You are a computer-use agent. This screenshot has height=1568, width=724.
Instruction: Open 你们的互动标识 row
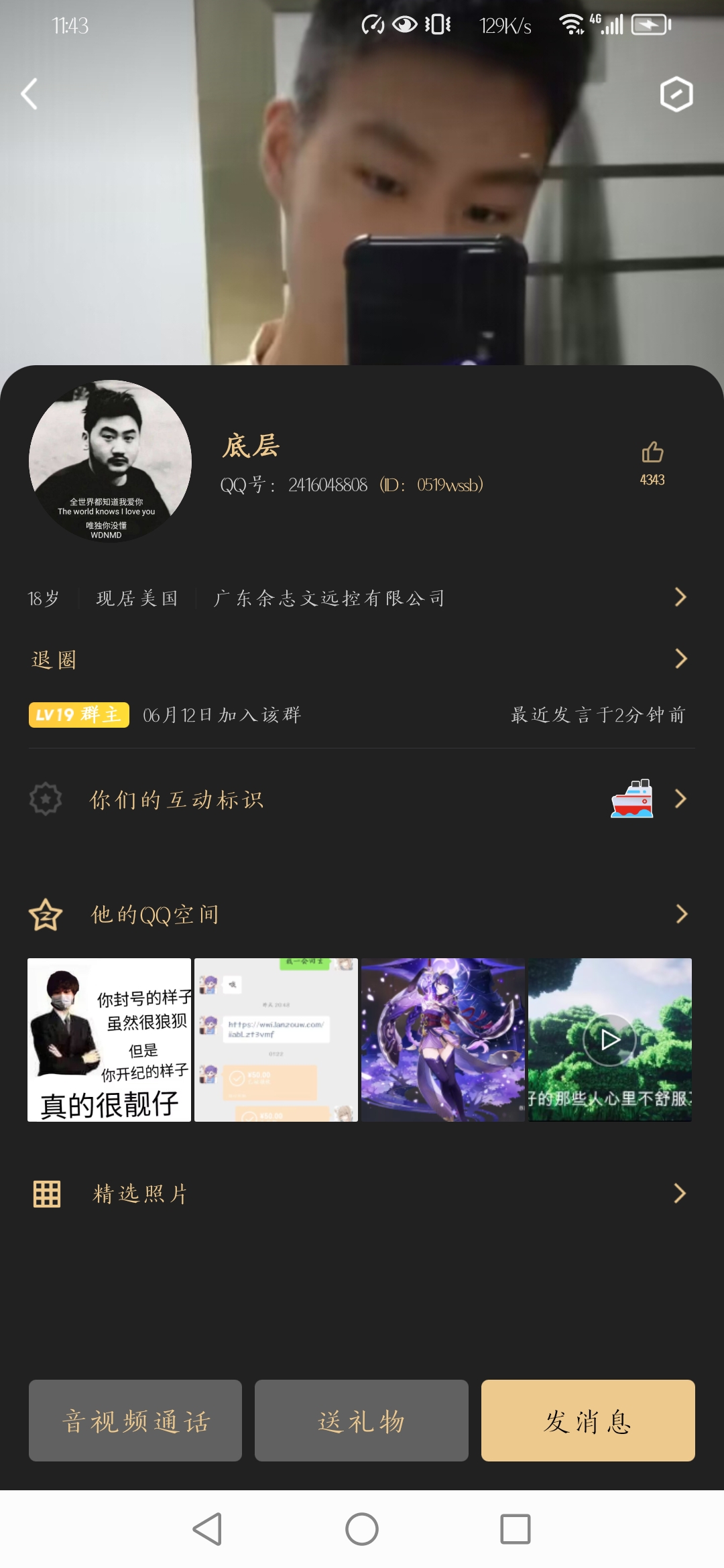click(x=361, y=799)
